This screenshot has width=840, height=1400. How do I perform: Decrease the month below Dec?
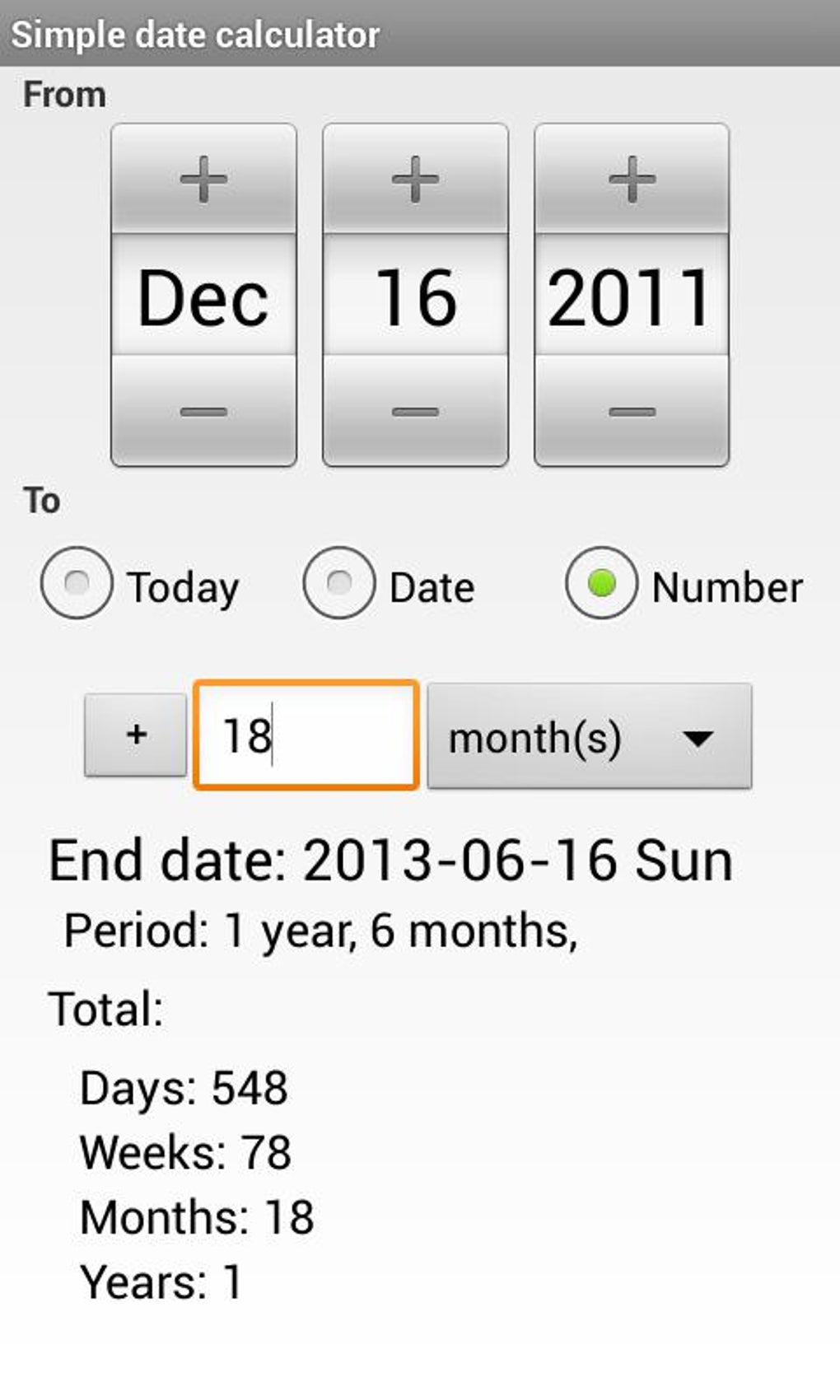click(203, 411)
